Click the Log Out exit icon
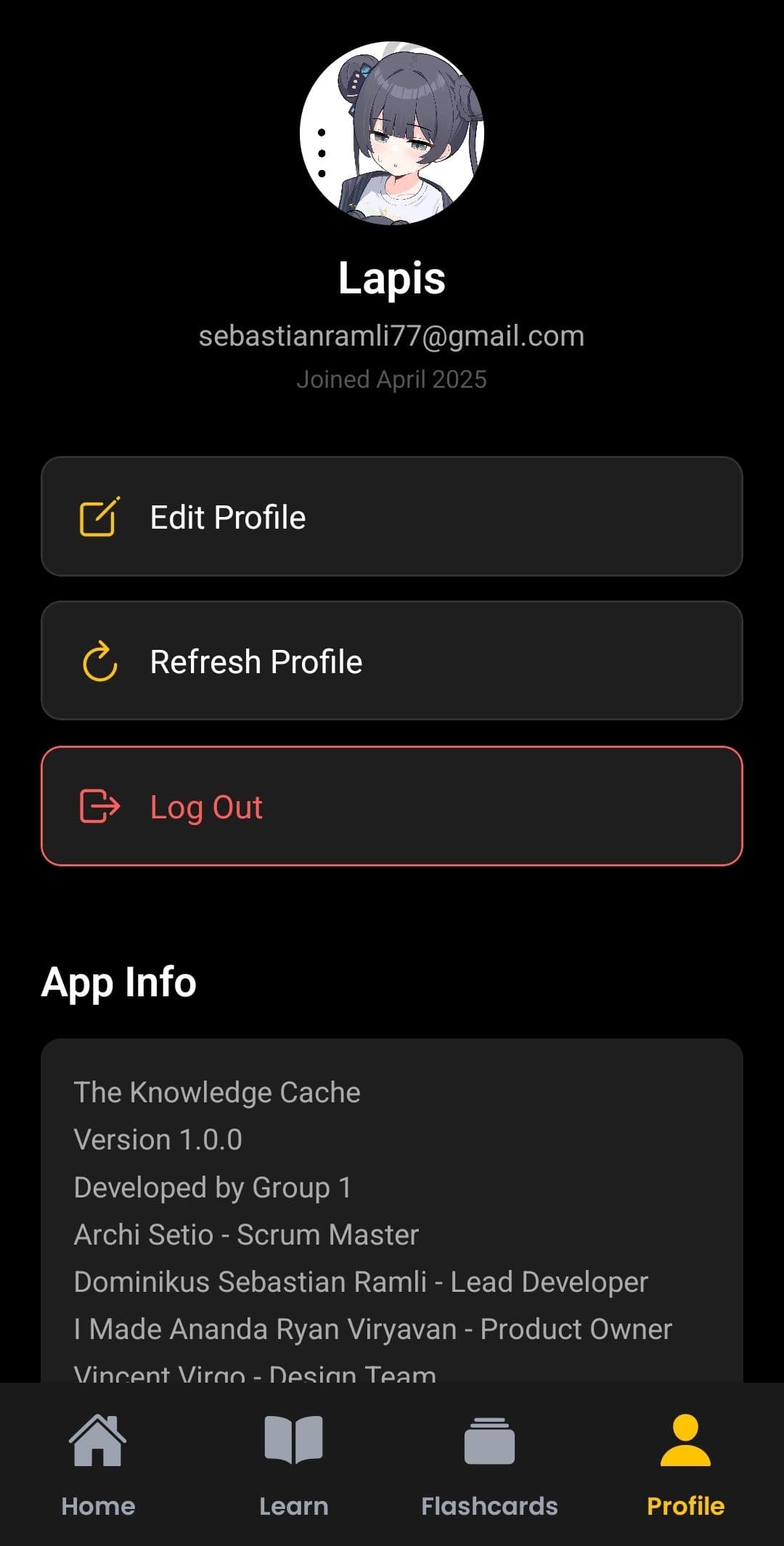The image size is (784, 1546). click(99, 806)
